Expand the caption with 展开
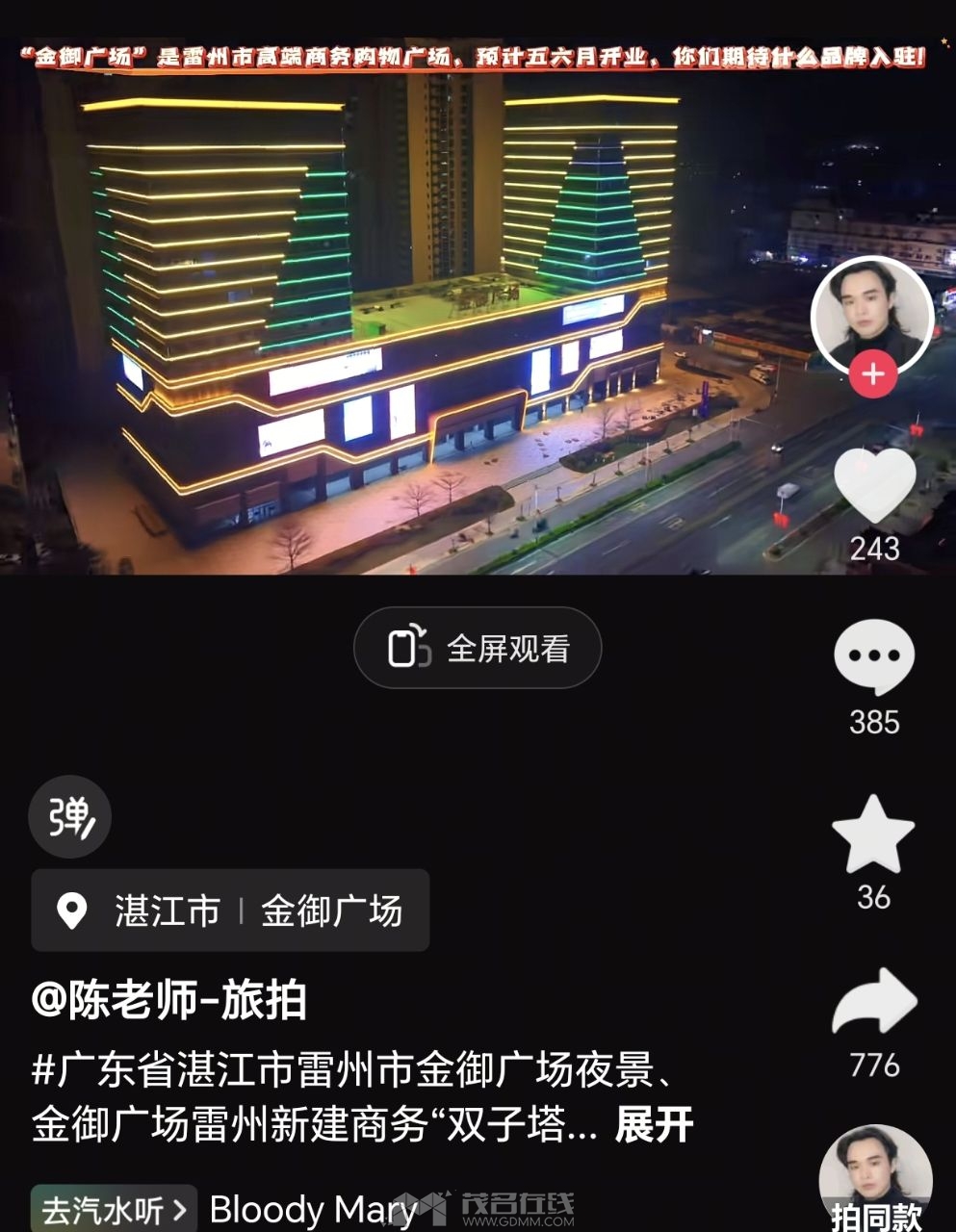This screenshot has height=1232, width=956. point(654,1124)
